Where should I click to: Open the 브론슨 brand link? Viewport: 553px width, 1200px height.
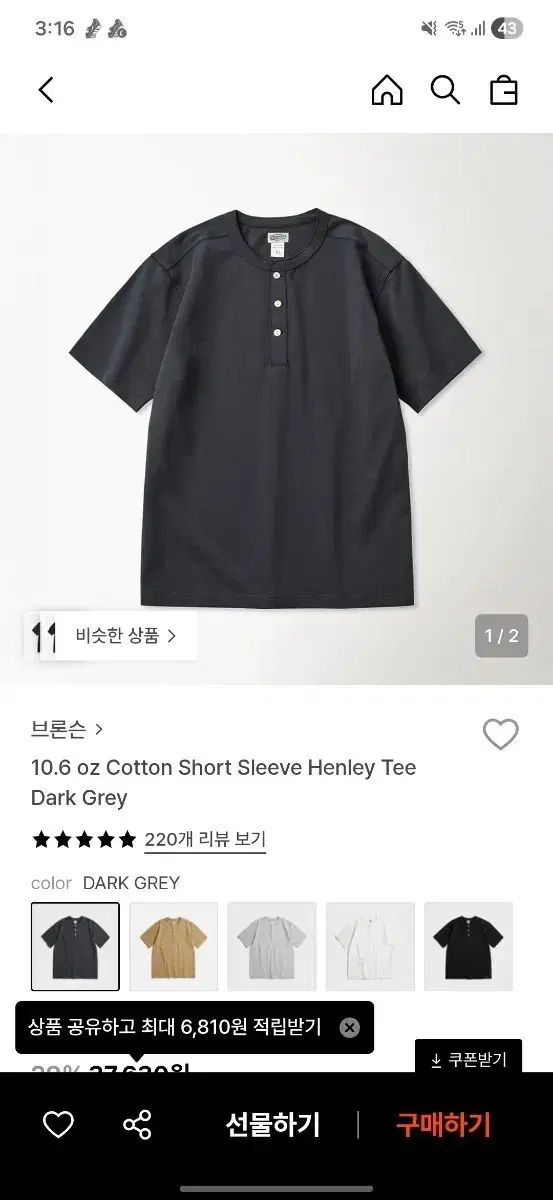(x=67, y=730)
